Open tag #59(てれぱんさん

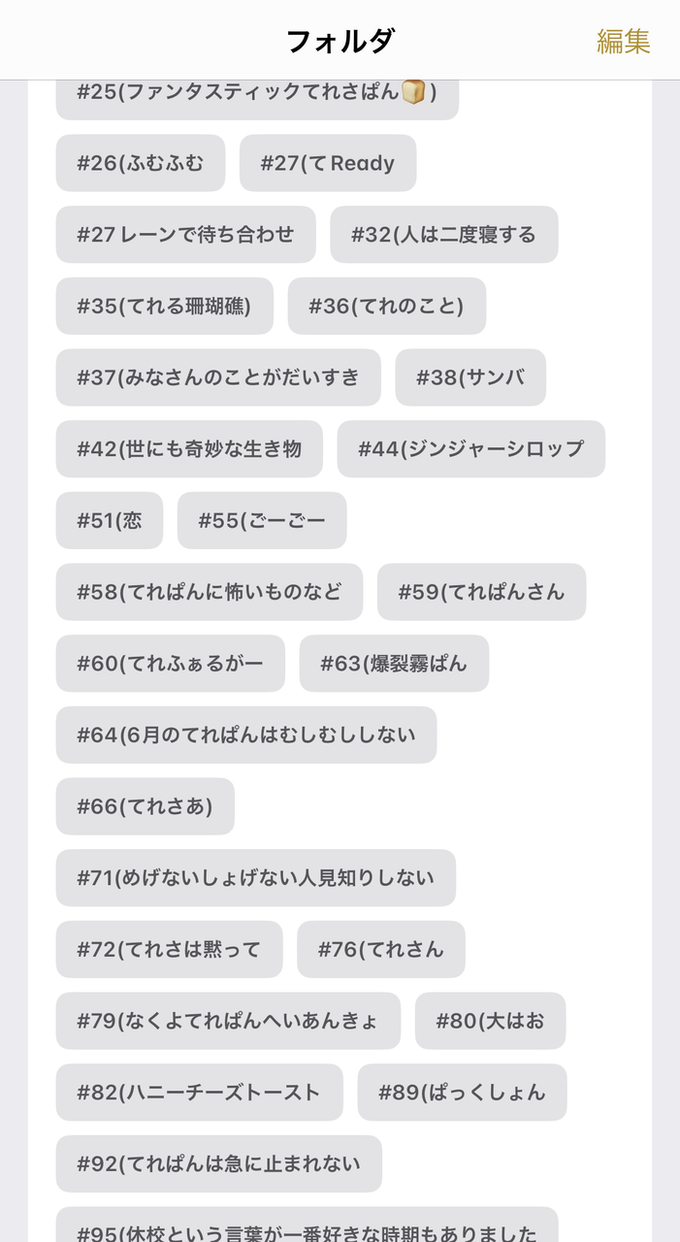click(482, 592)
